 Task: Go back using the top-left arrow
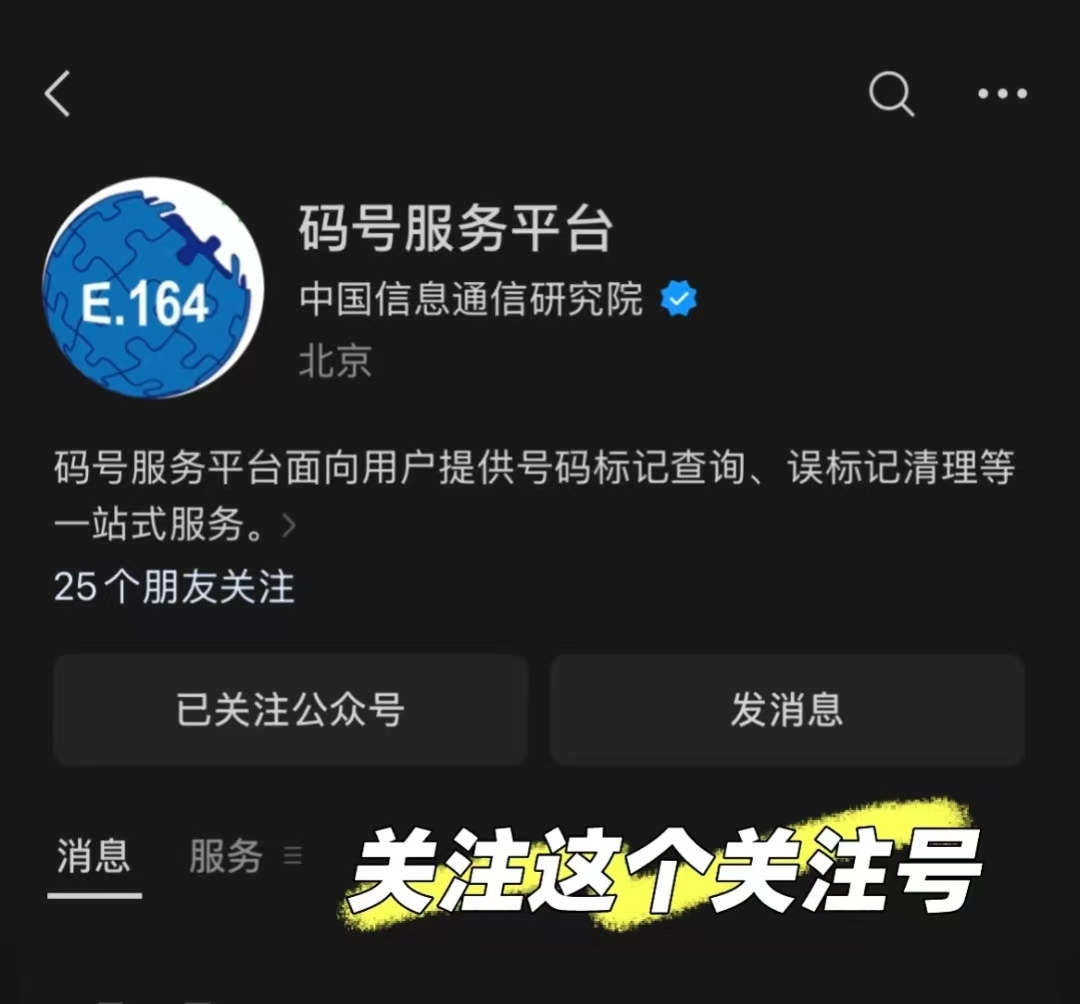coord(58,95)
